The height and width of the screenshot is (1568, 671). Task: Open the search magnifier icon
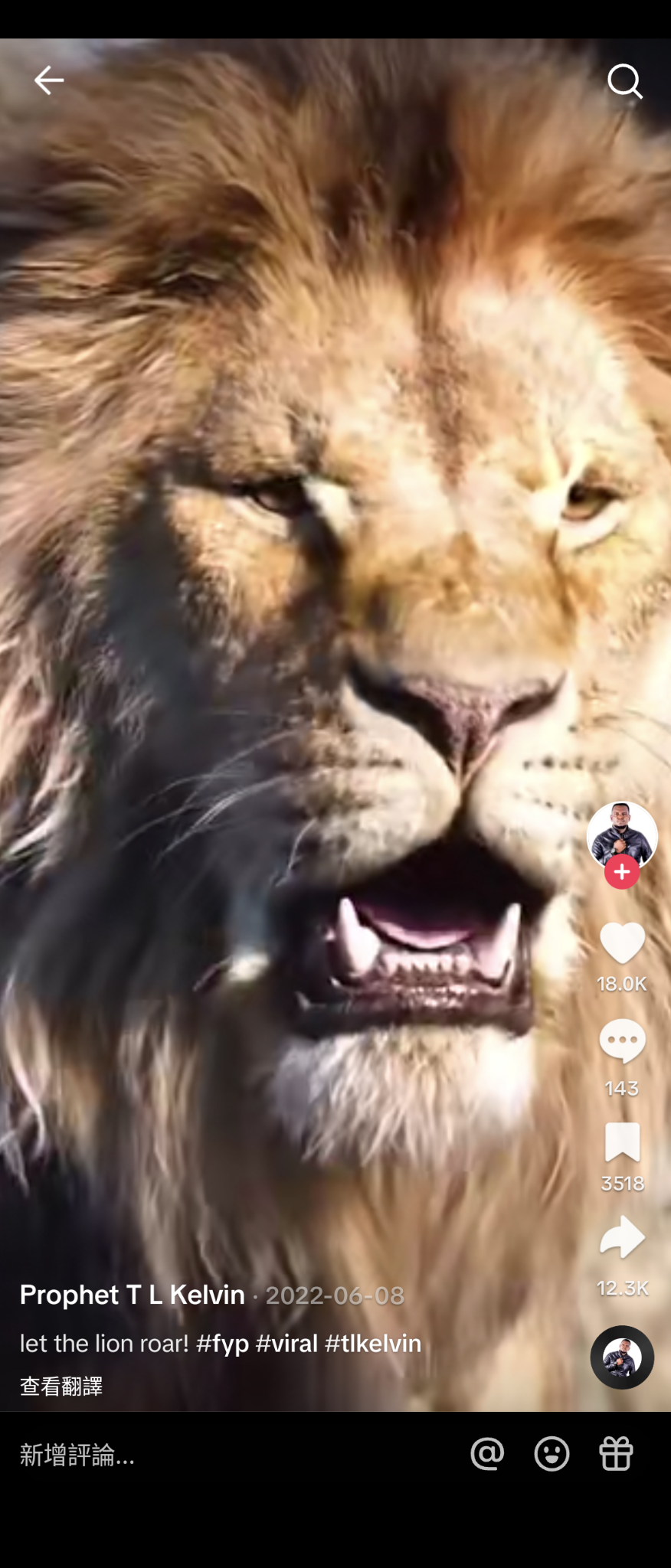click(x=624, y=81)
